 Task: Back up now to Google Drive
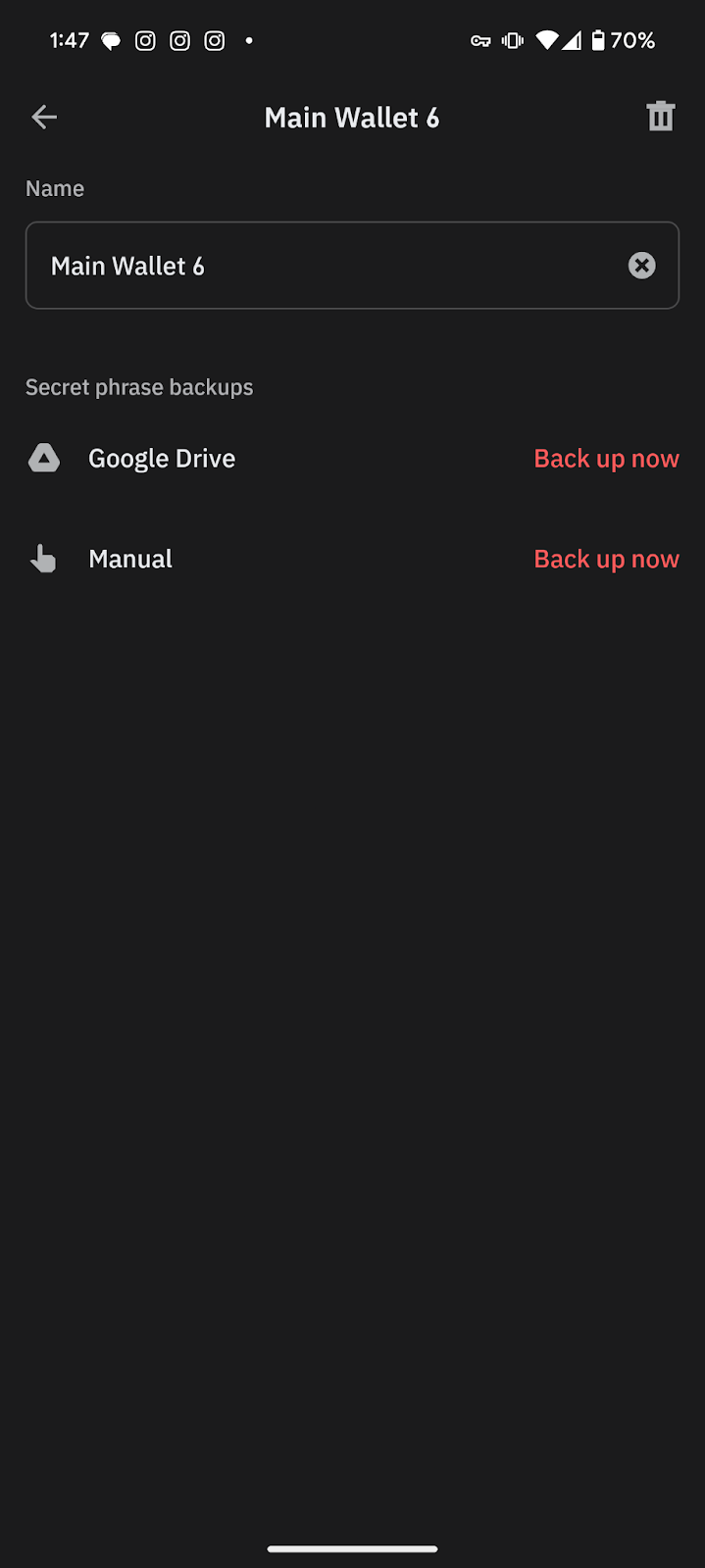point(606,459)
